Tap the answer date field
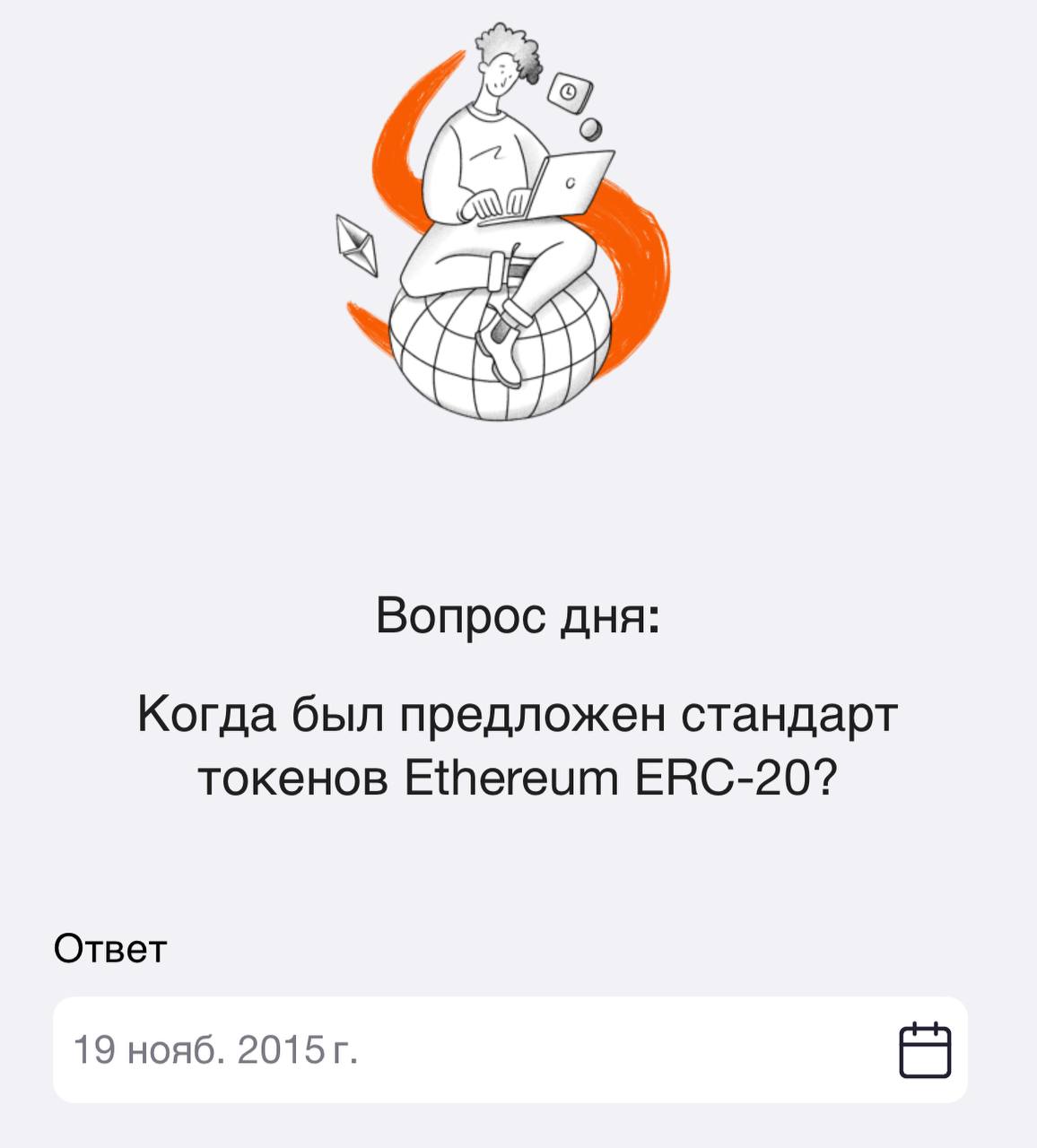Screen dimensions: 1037x1148 [x=449, y=1049]
